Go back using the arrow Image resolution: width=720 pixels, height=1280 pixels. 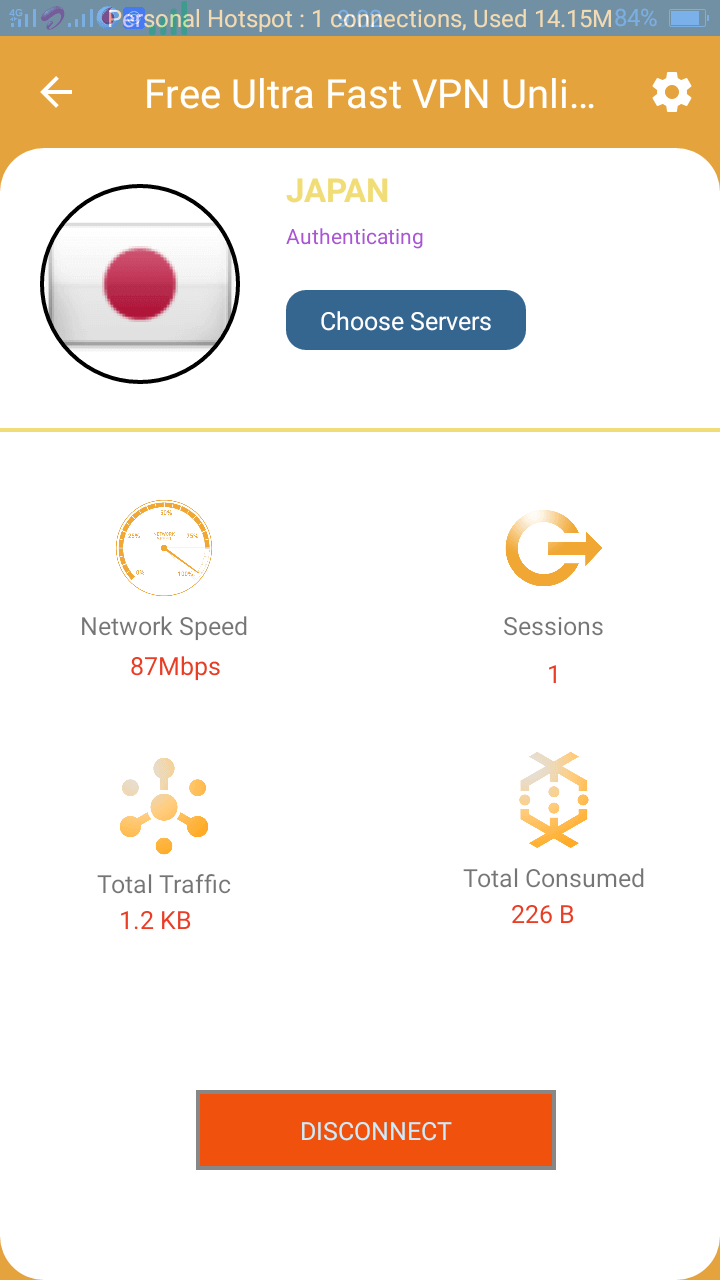point(56,93)
